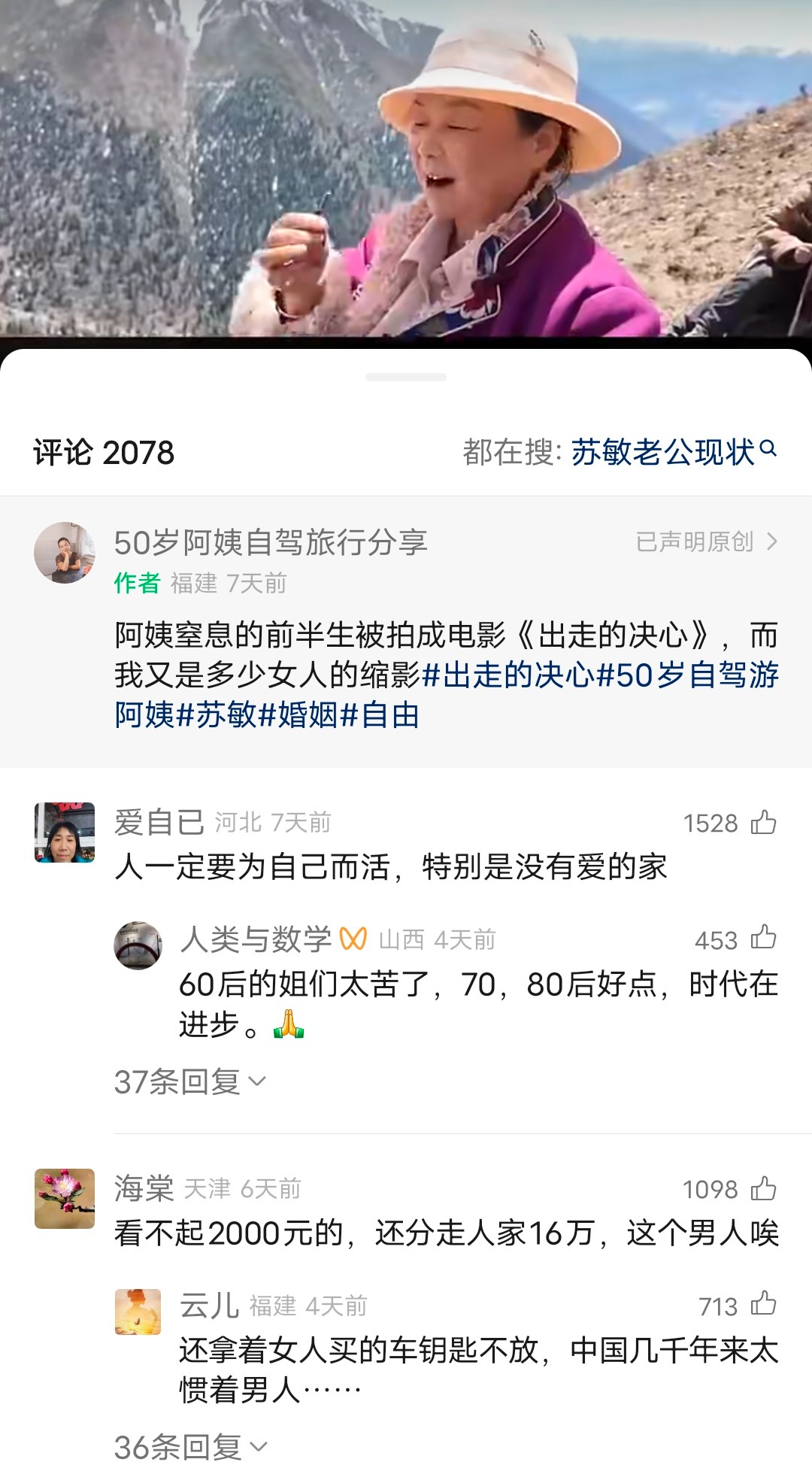Open author 50岁阿姨自驾旅行分享 avatar

pos(65,553)
